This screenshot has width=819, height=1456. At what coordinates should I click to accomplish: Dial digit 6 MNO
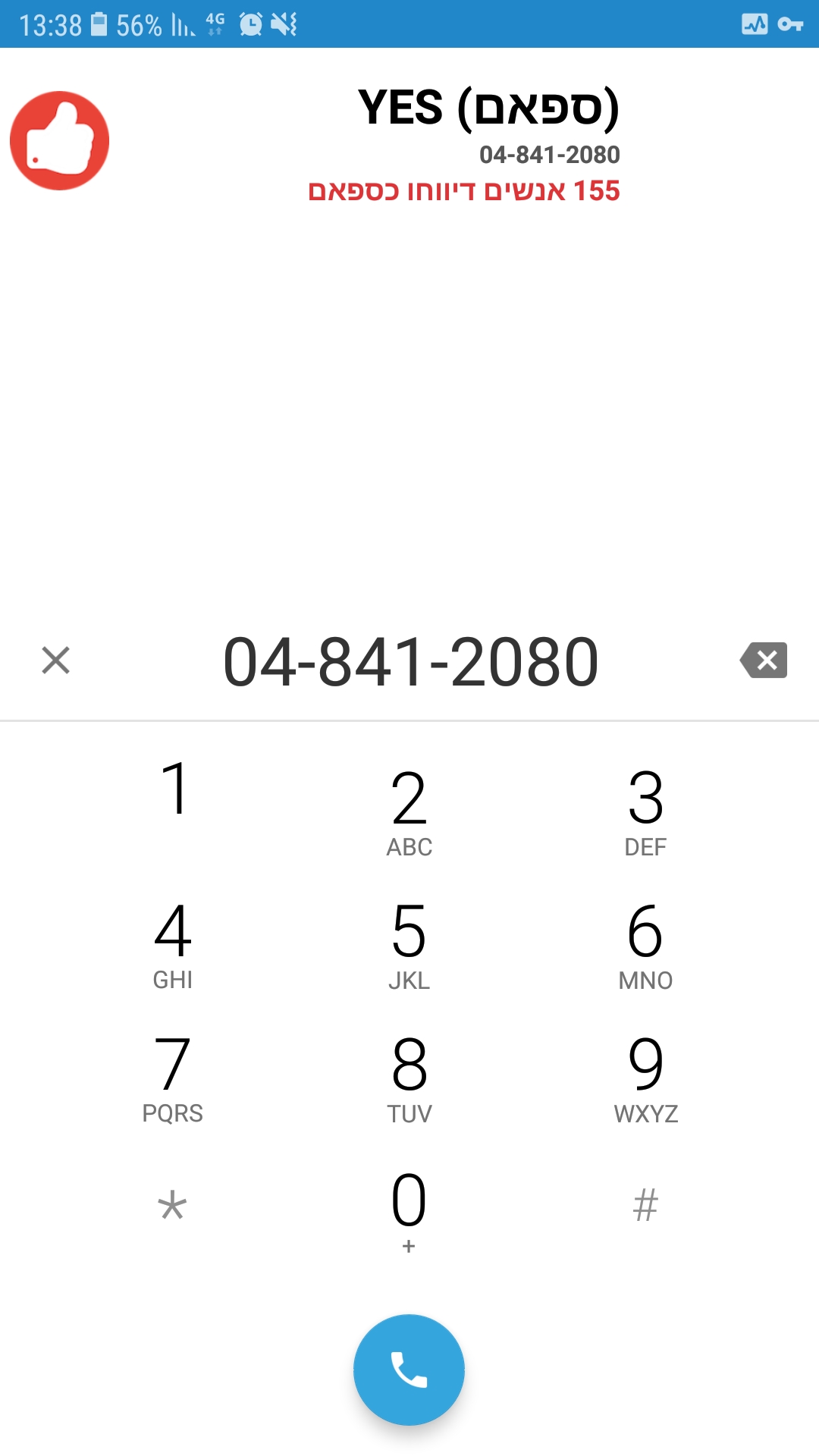[x=645, y=943]
